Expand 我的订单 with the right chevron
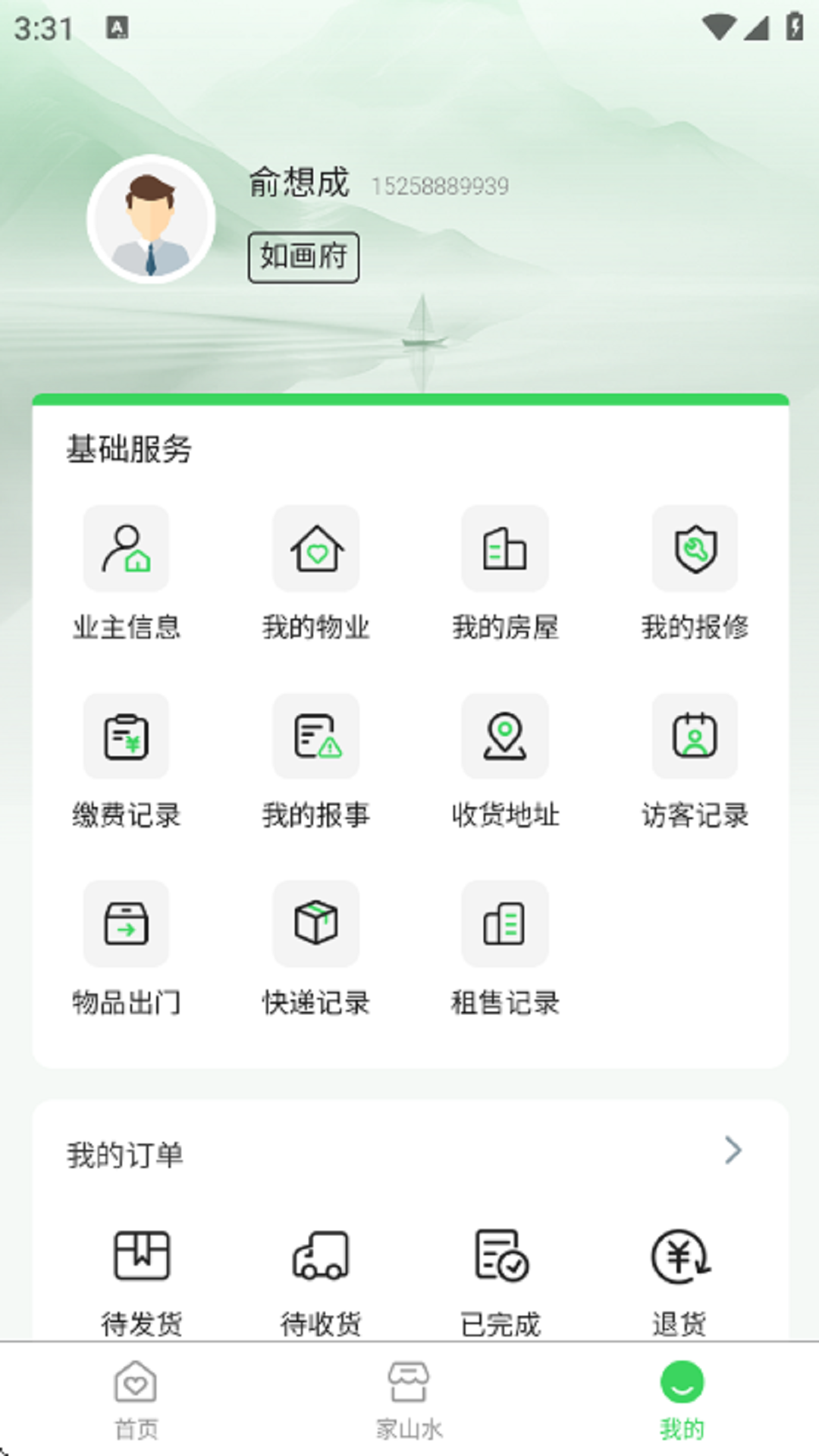 (733, 1150)
